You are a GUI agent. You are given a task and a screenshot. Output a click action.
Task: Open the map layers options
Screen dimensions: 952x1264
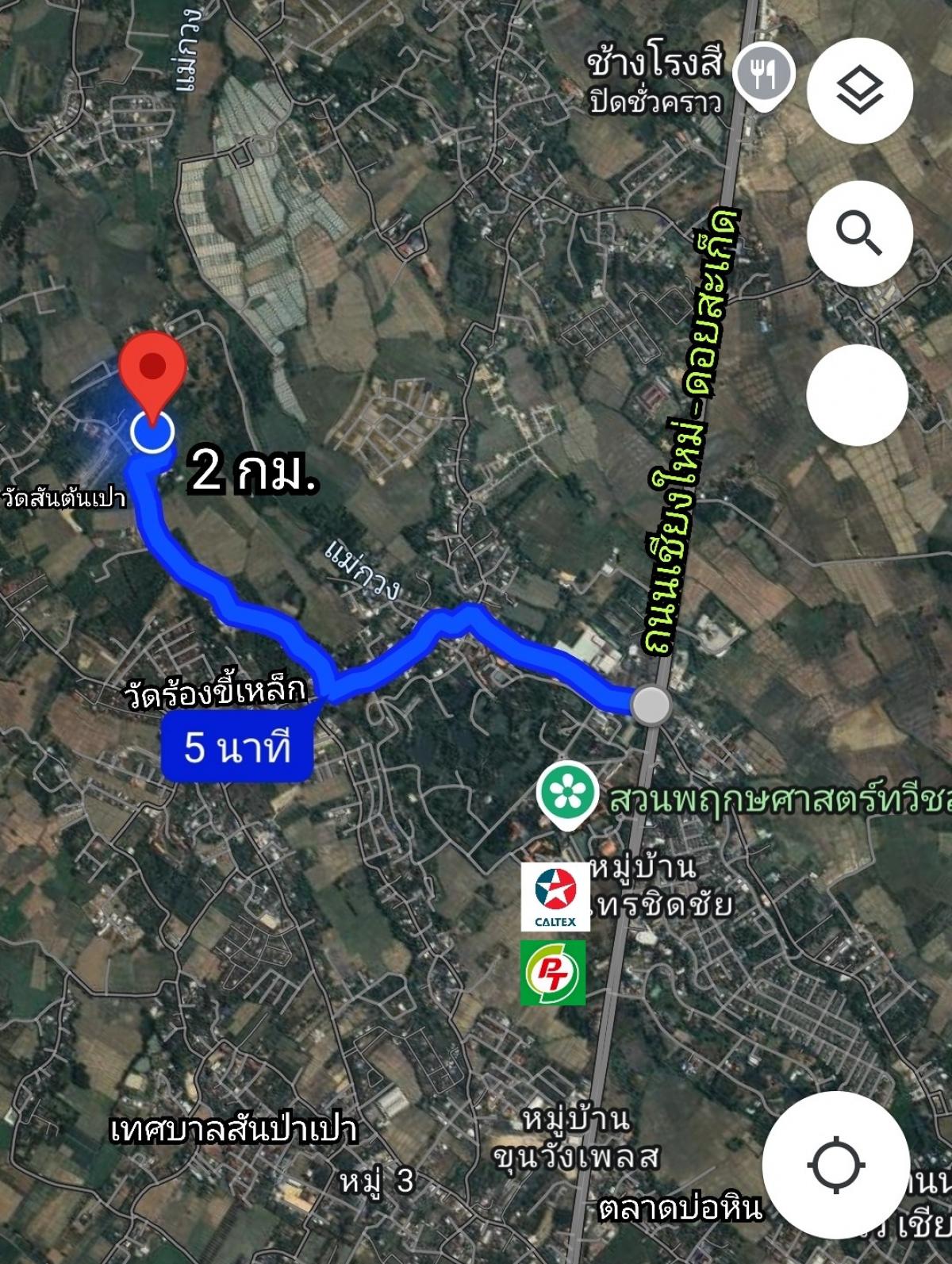tap(859, 90)
